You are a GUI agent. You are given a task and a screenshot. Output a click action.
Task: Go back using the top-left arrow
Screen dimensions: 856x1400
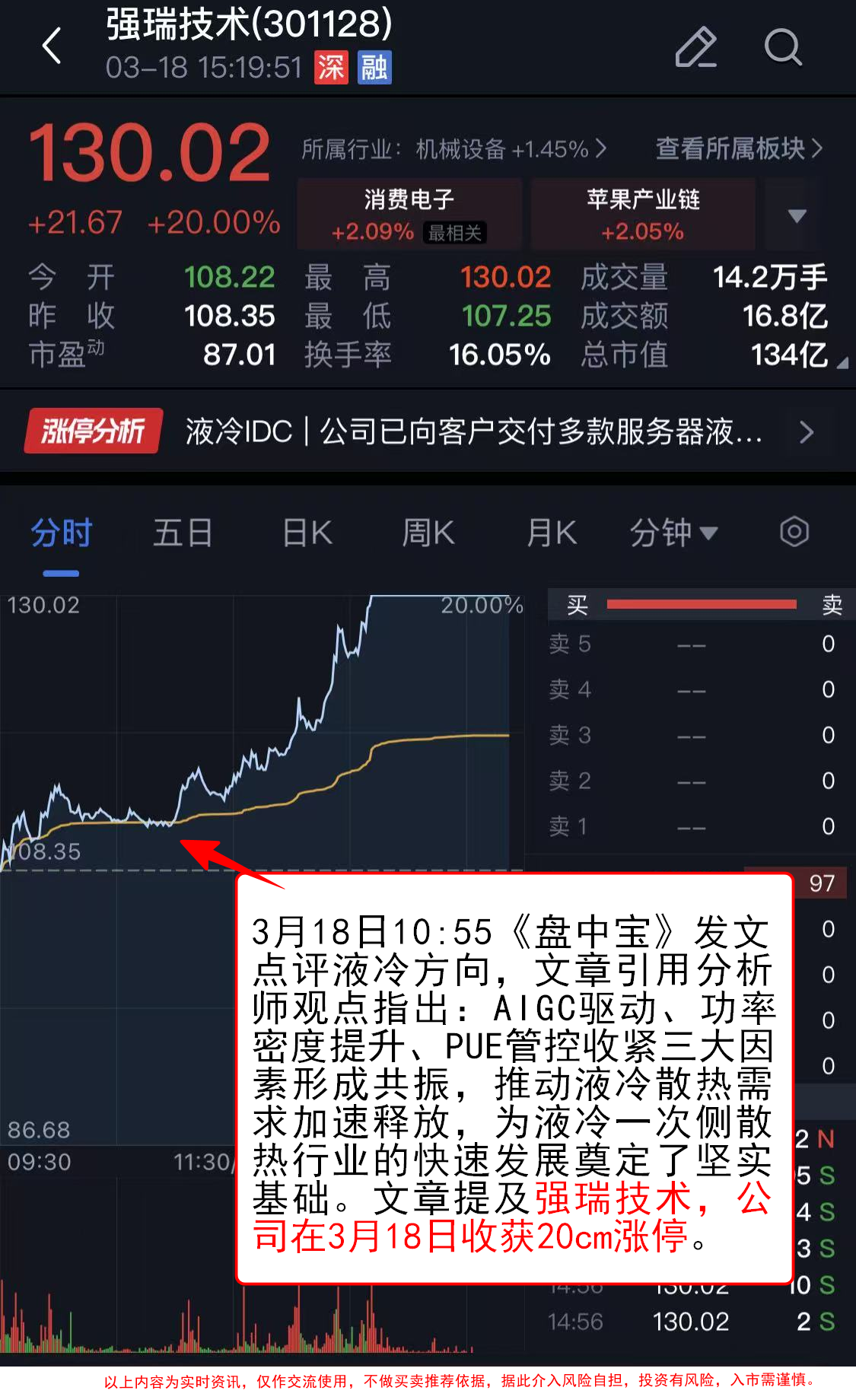click(x=52, y=46)
